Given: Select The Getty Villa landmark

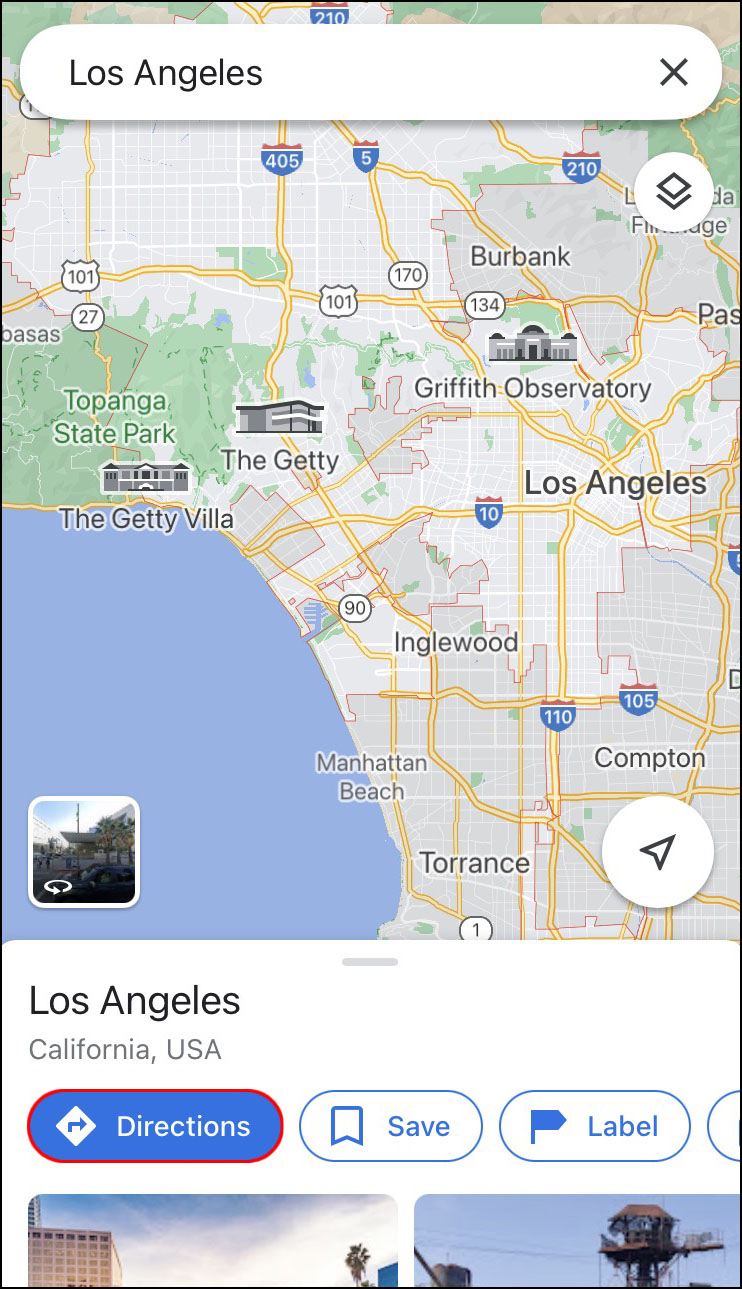Looking at the screenshot, I should (146, 478).
